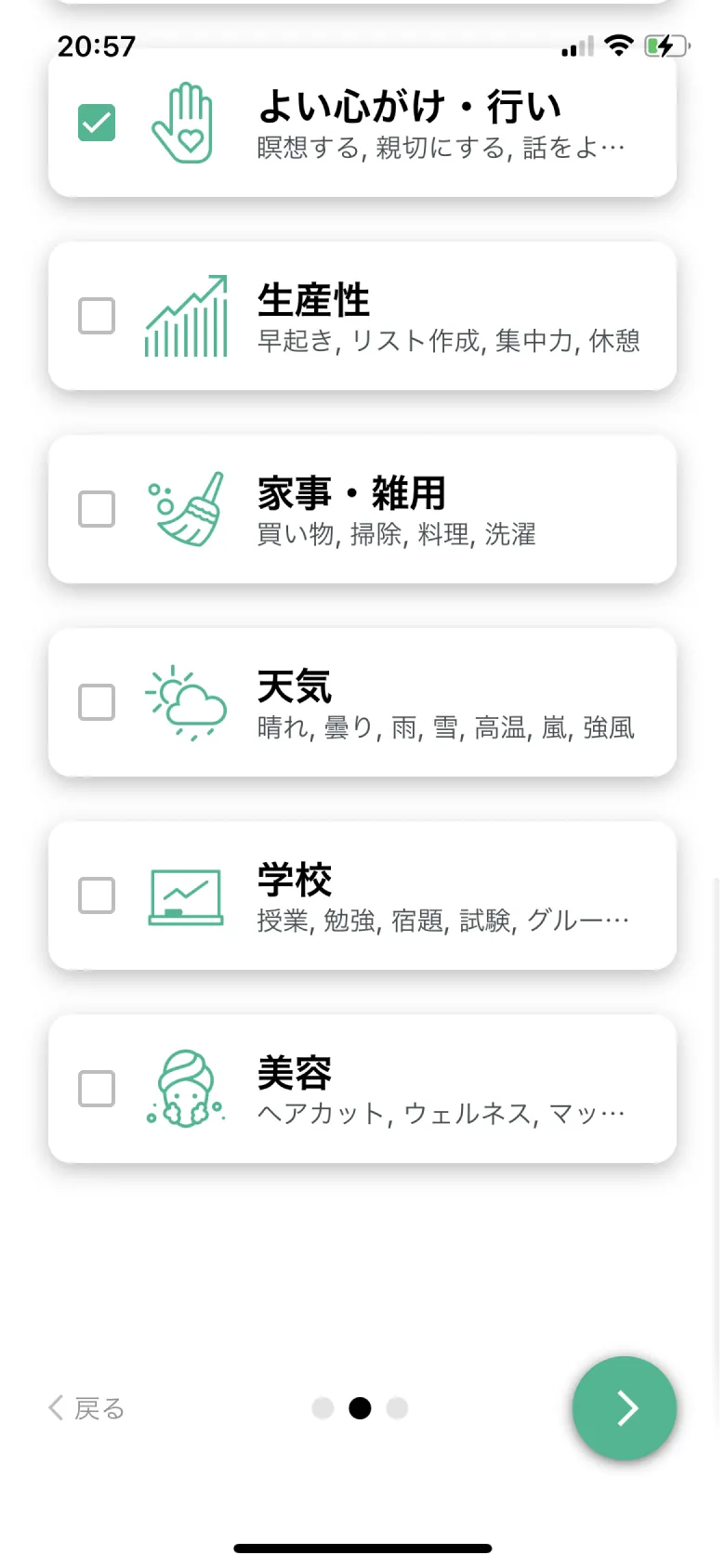725x1568 pixels.
Task: Tap the clock showing 20:57
Action: coord(97,45)
